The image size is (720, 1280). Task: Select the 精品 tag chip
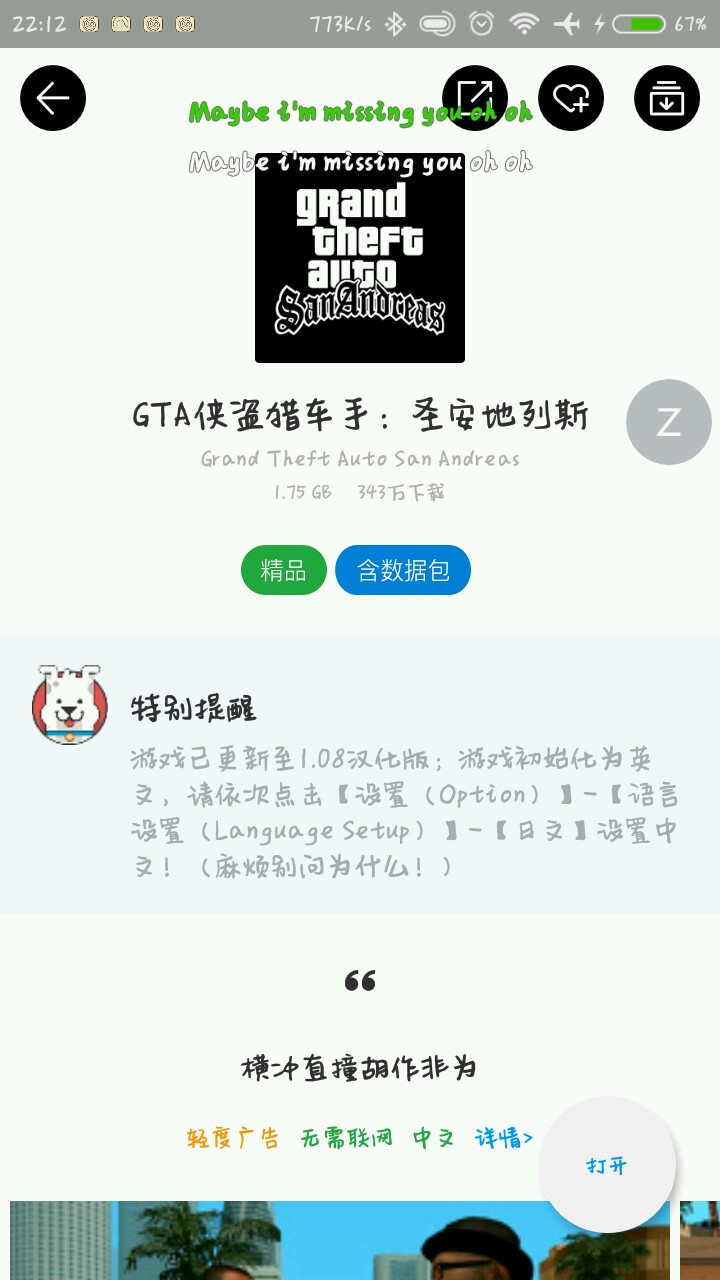click(x=283, y=570)
